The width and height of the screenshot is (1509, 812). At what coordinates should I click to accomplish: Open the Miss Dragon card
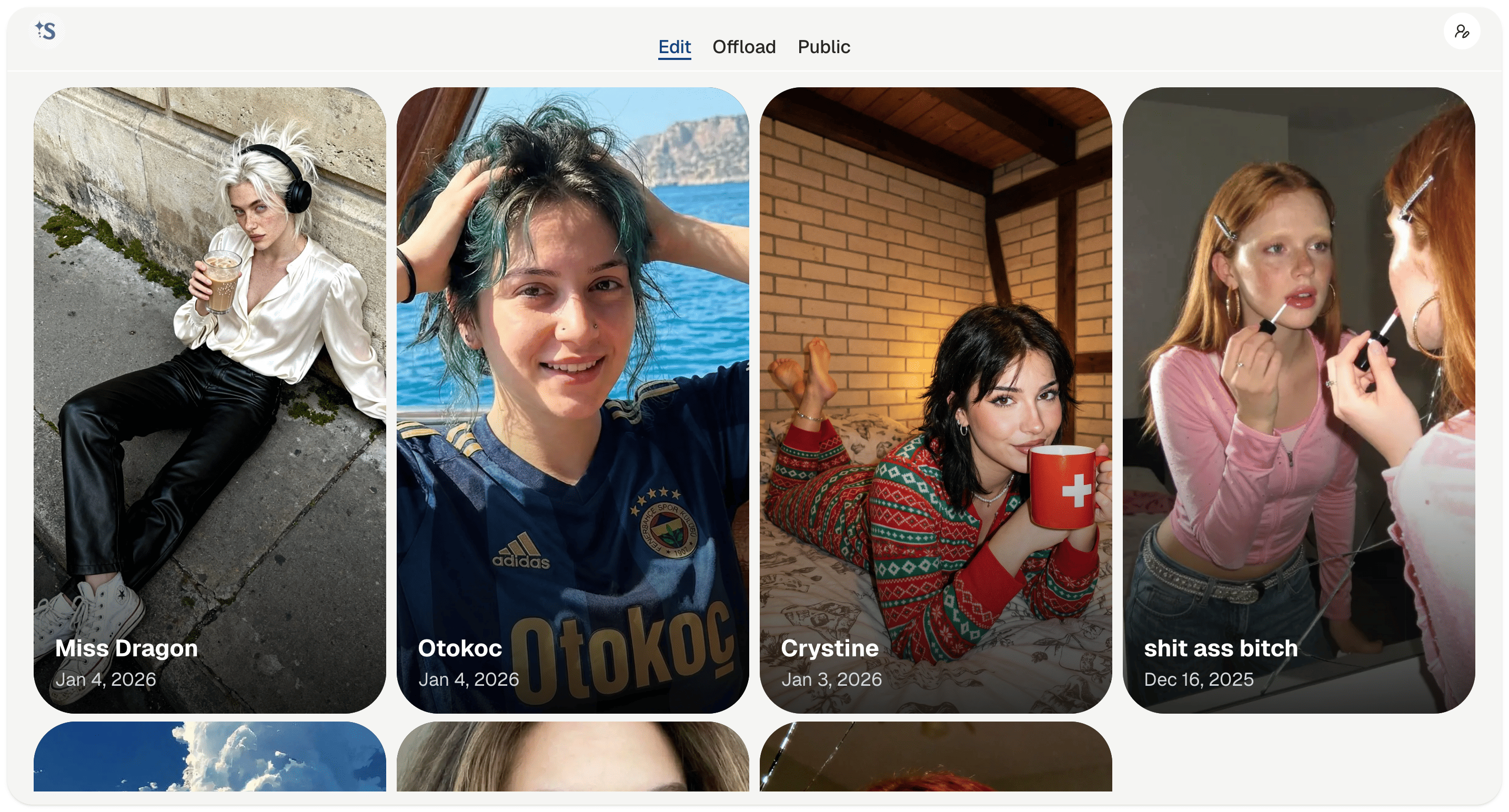pyautogui.click(x=210, y=400)
